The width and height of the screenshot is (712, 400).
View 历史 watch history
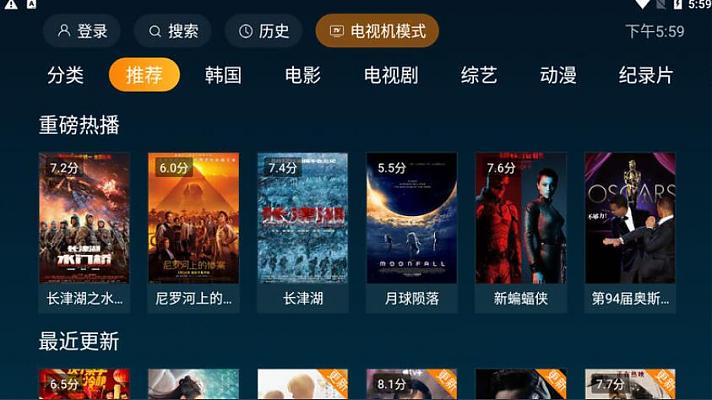tap(264, 31)
